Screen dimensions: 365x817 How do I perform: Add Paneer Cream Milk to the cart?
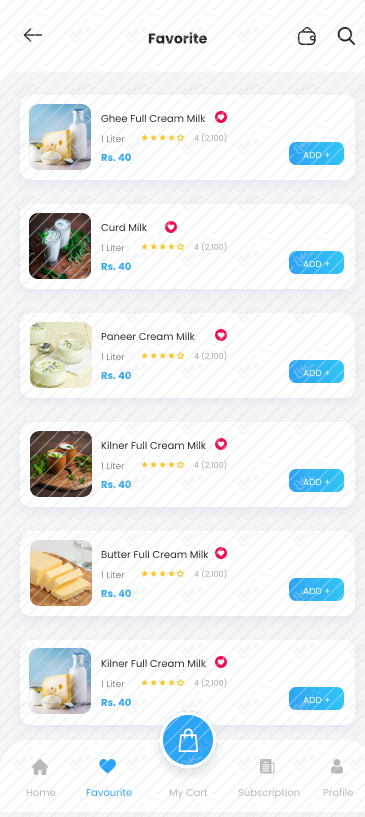click(317, 372)
